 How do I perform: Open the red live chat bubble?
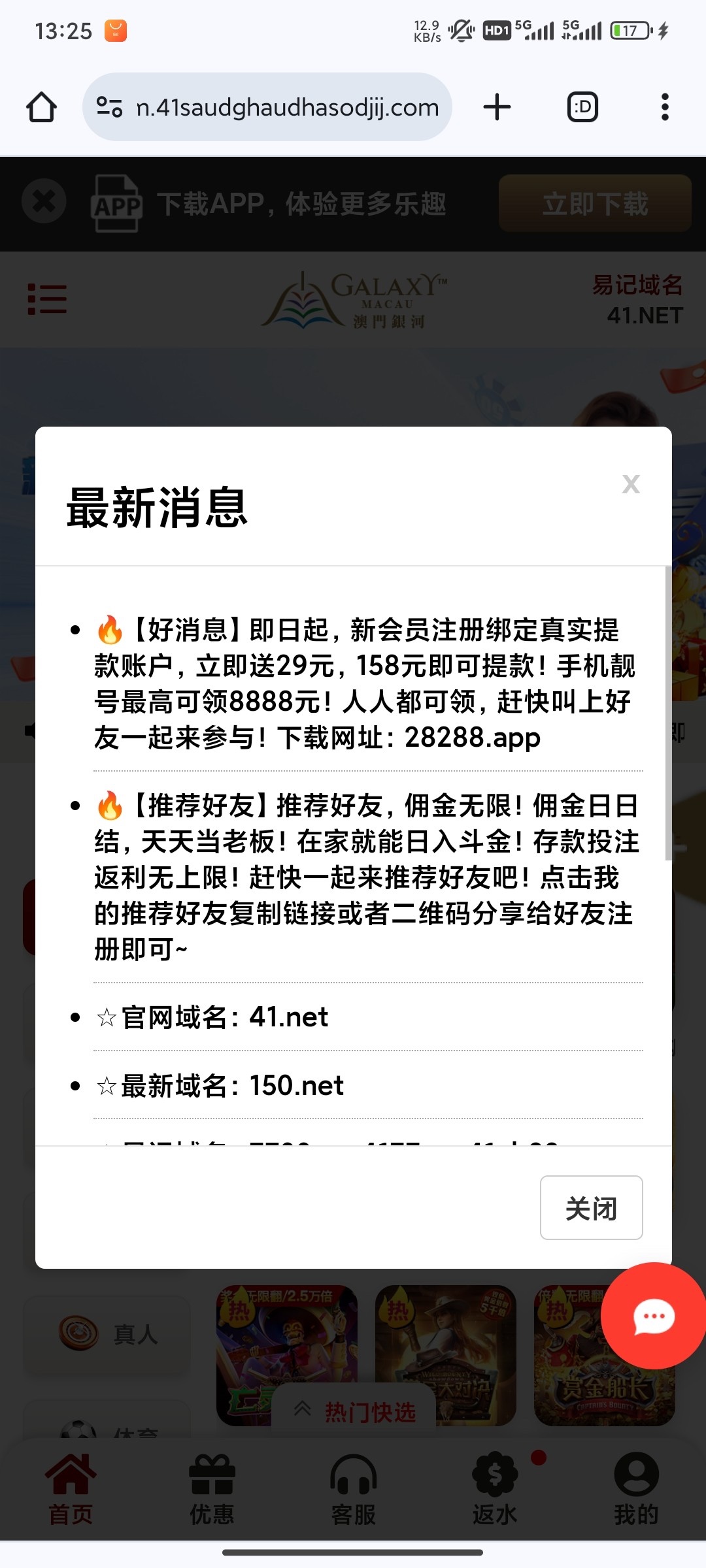point(654,1316)
